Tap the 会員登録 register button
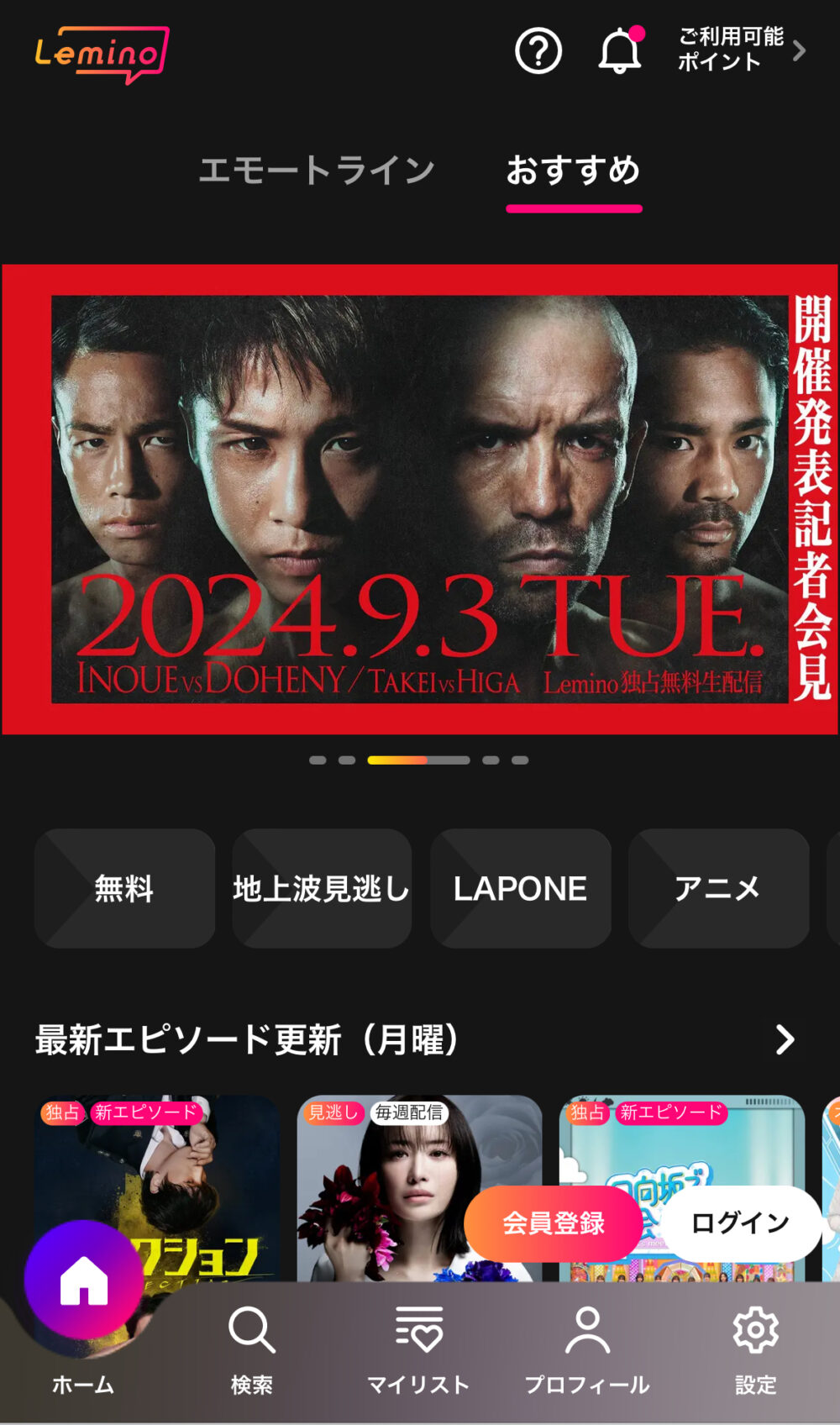 pyautogui.click(x=553, y=1223)
